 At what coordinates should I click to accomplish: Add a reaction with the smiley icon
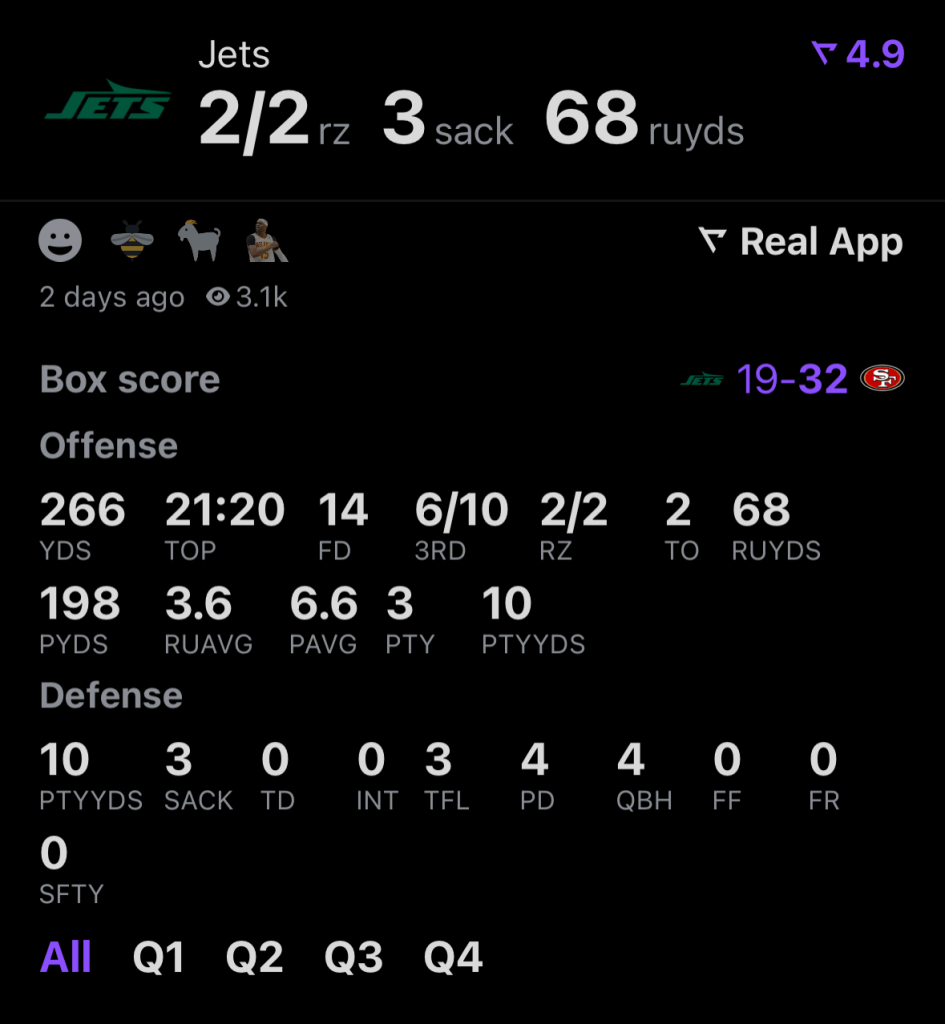[60, 241]
